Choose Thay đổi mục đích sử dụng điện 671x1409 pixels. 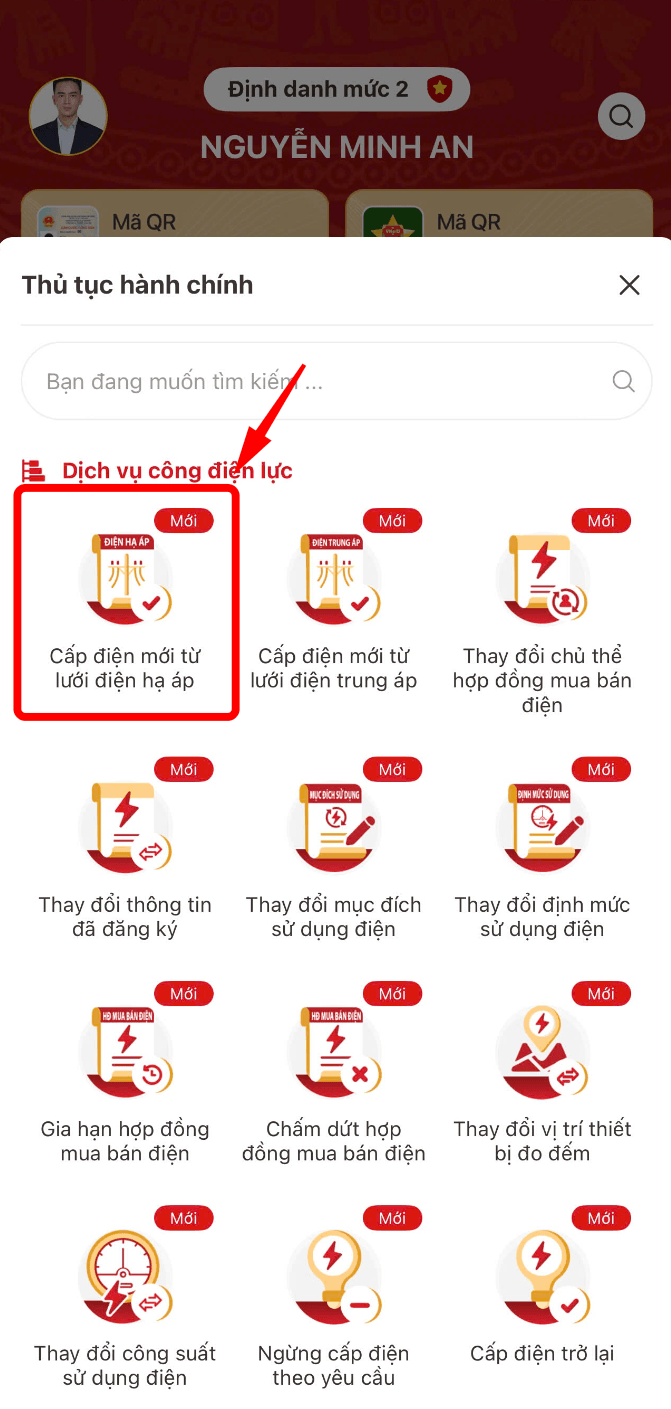tap(334, 850)
